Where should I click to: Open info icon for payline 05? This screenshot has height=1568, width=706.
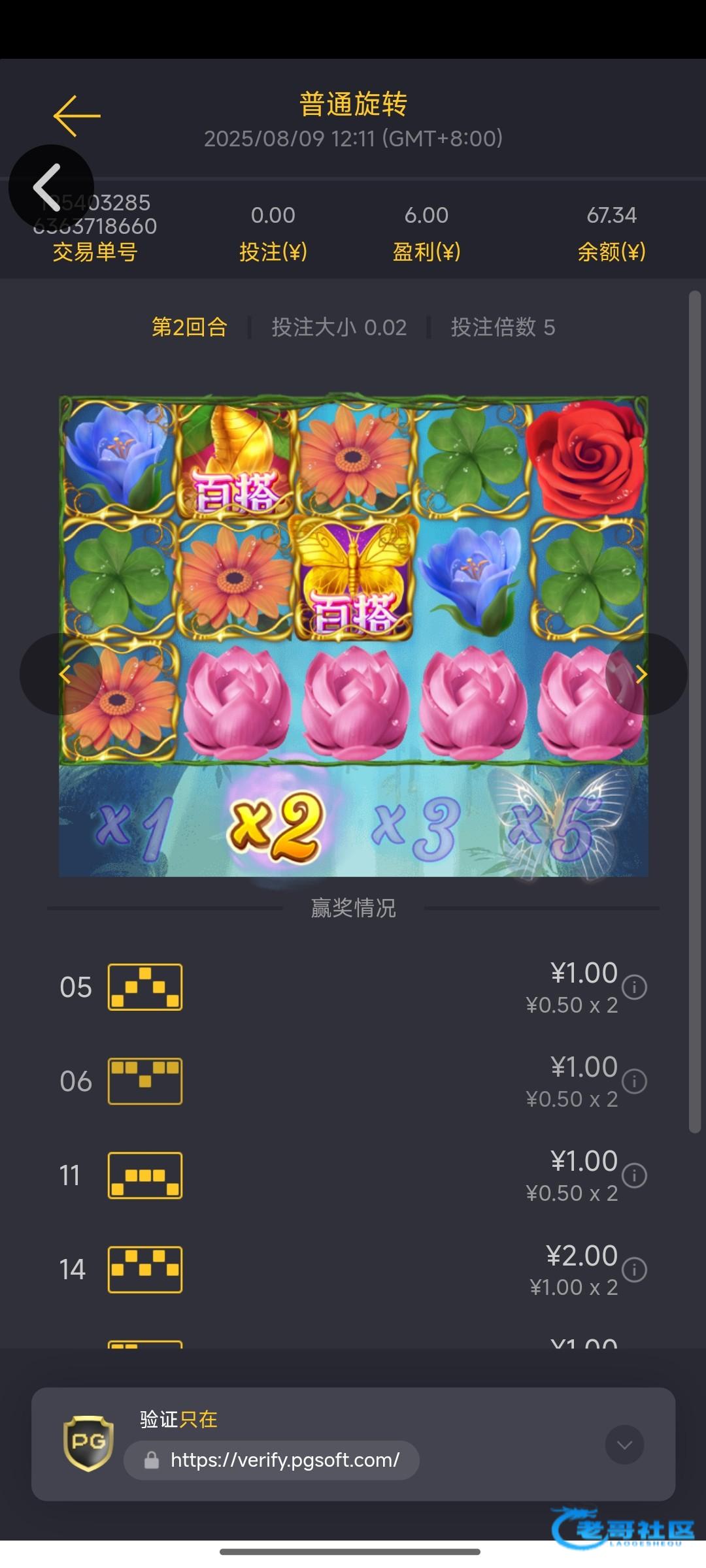pyautogui.click(x=634, y=987)
